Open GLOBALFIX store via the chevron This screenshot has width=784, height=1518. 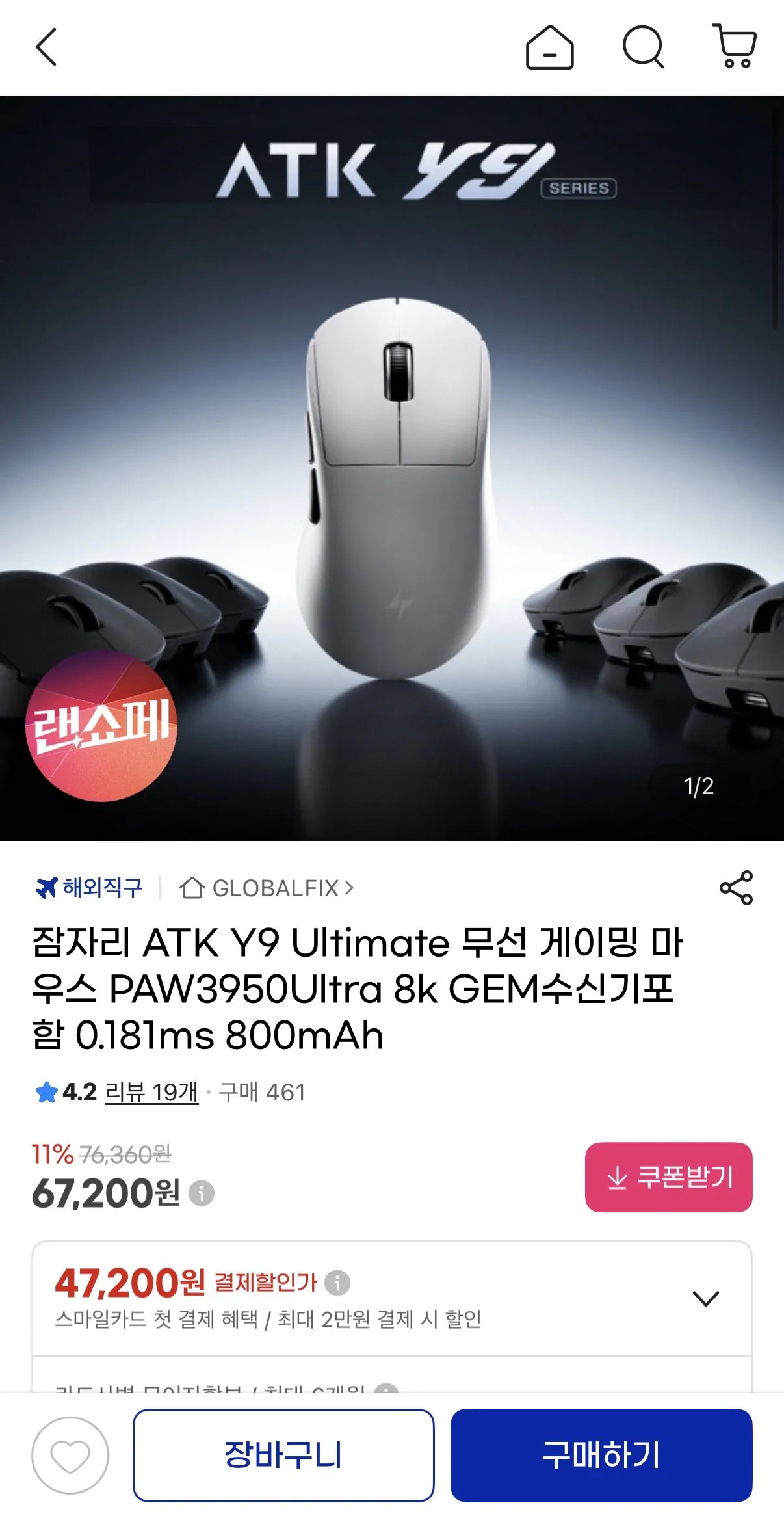pyautogui.click(x=349, y=888)
